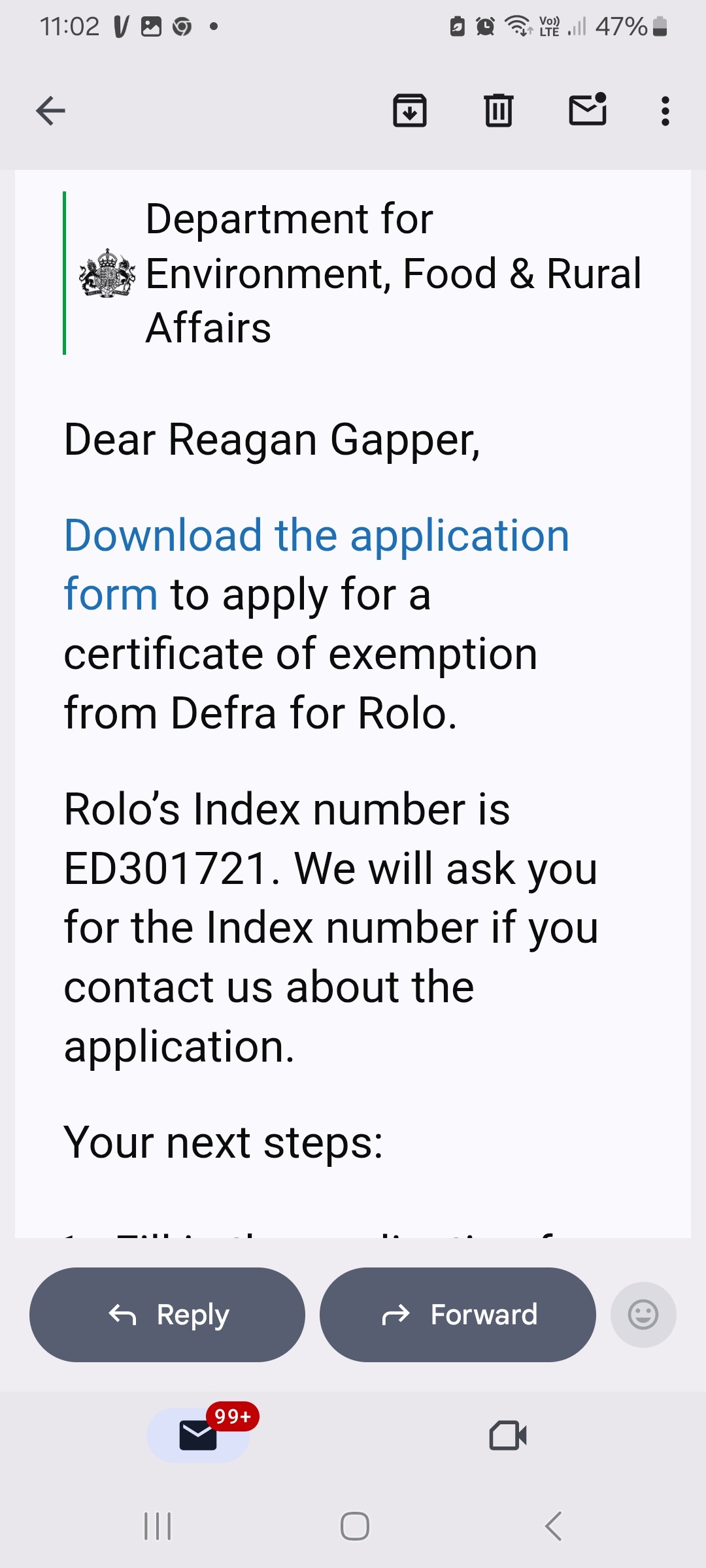706x1568 pixels.
Task: Reply to this email
Action: coord(167,1315)
